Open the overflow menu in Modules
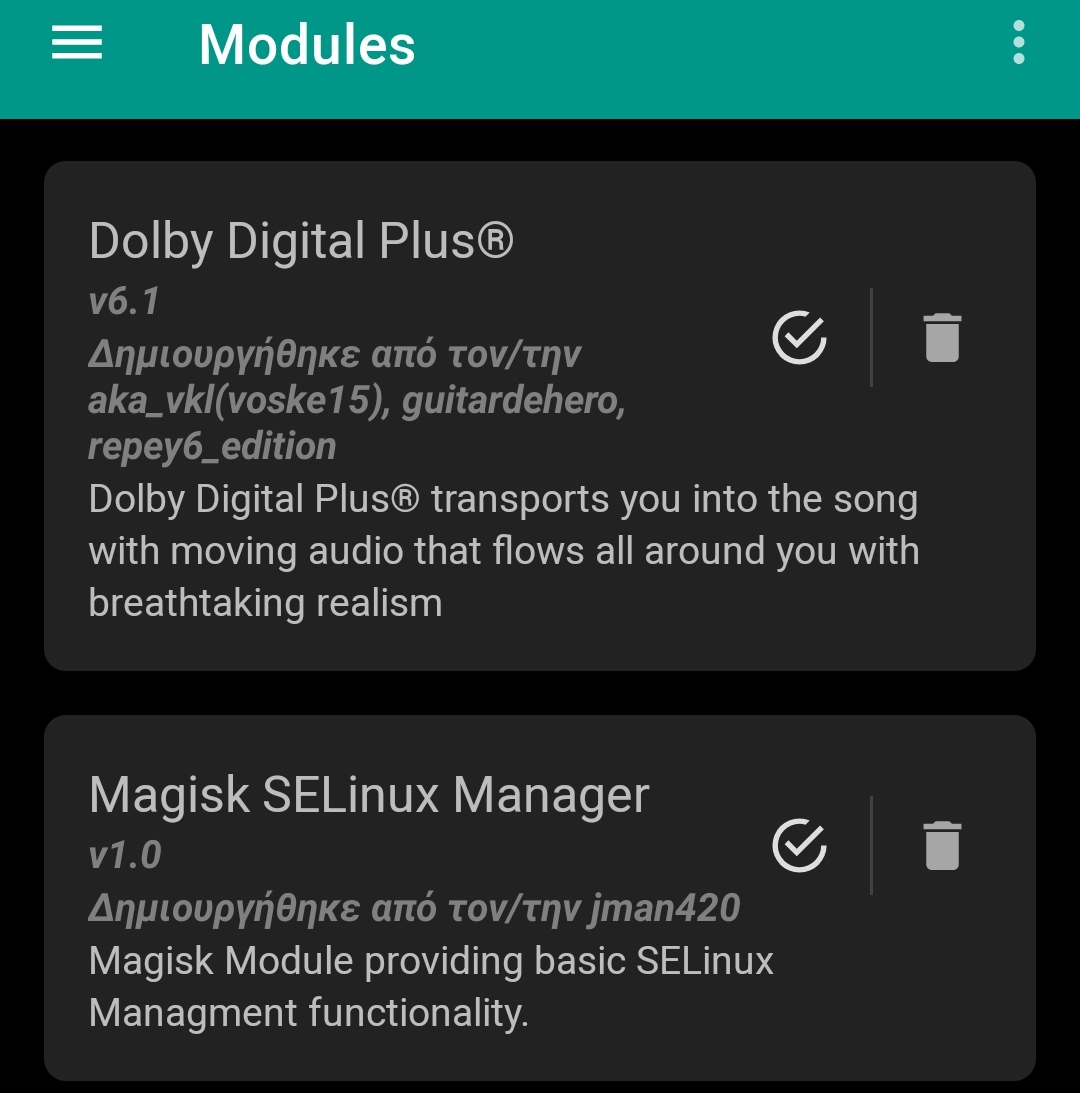The image size is (1080, 1093). pyautogui.click(x=1018, y=43)
